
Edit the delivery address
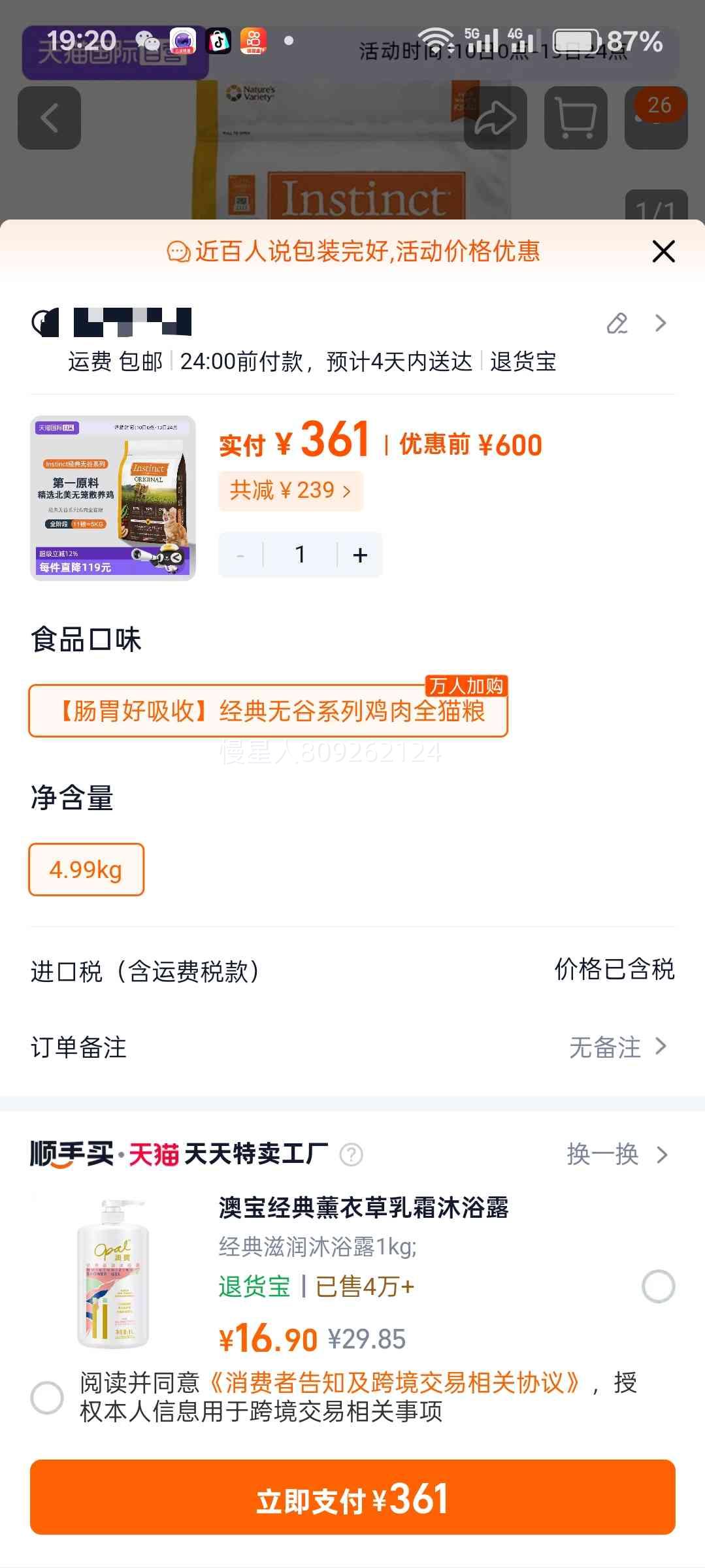(617, 323)
